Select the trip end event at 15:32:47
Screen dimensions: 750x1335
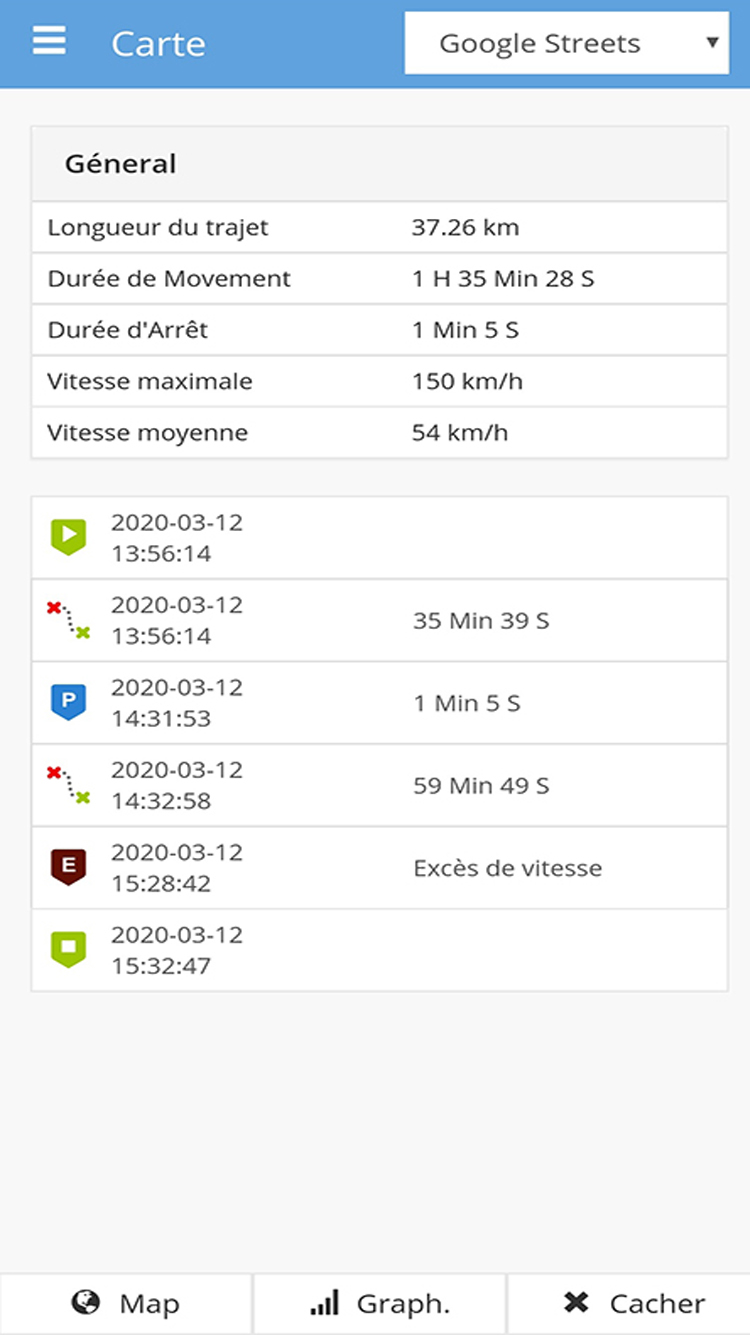tap(379, 950)
